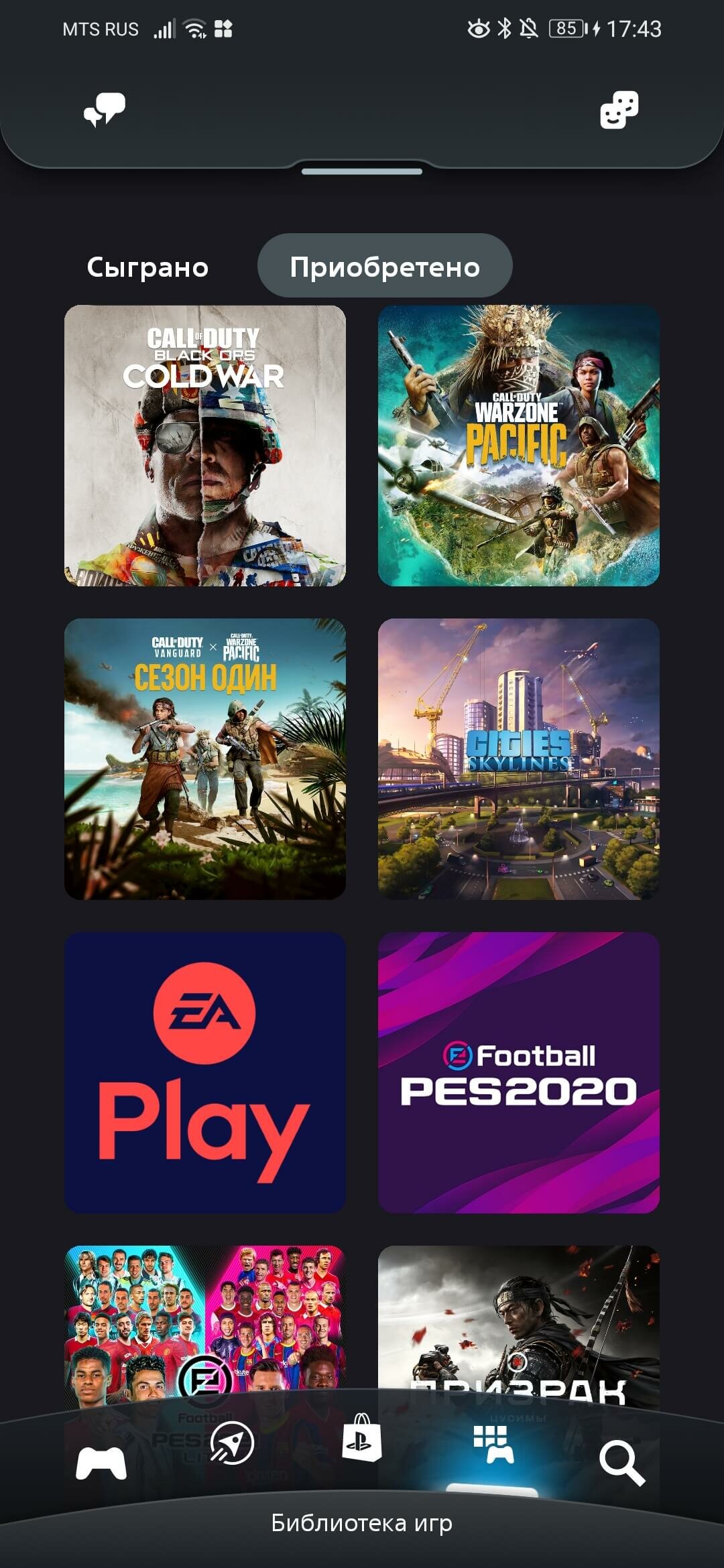Tap the game library tab
Viewport: 724px width, 1568px height.
click(x=493, y=1445)
